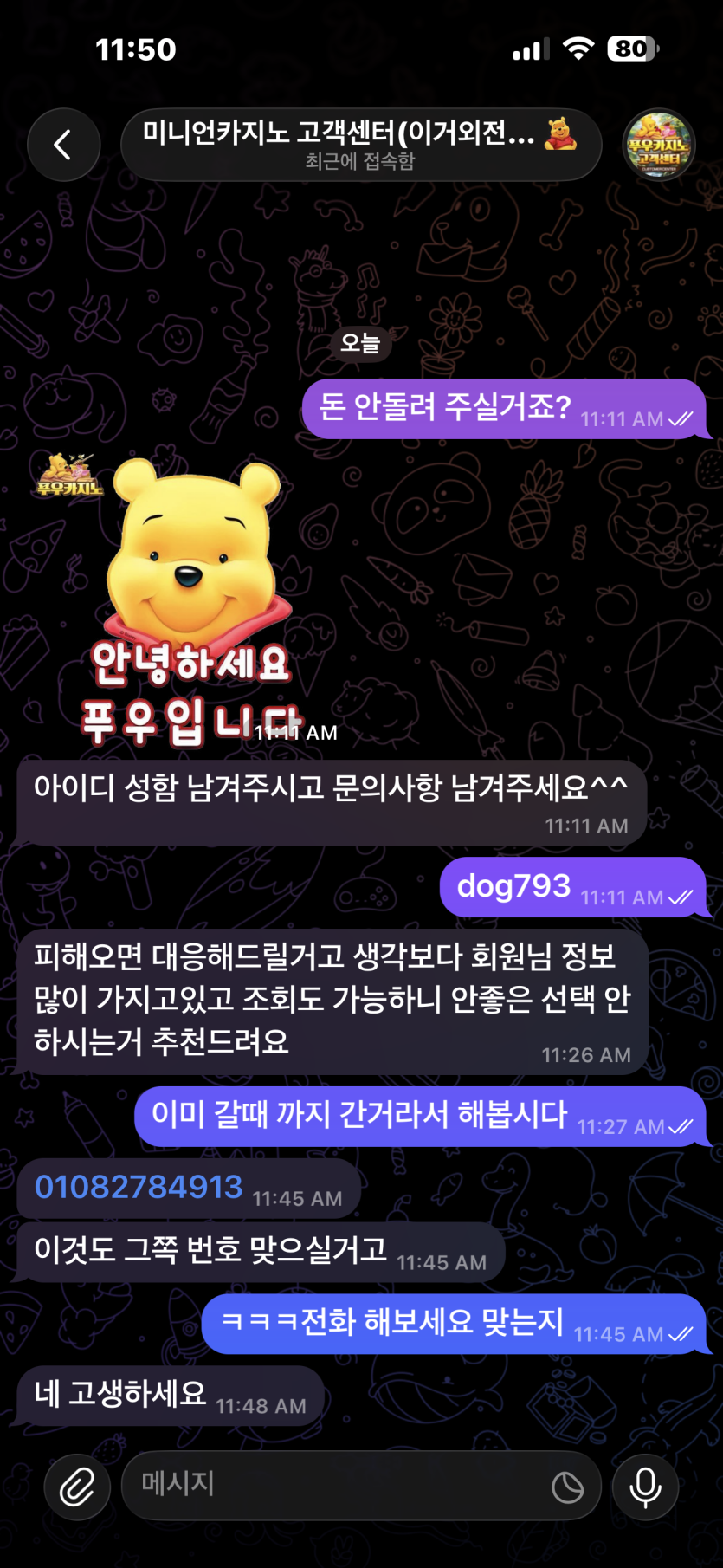Open the 미니언카지노 고객센터 chat info header
Viewport: 723px width, 1568px height.
coord(360,145)
